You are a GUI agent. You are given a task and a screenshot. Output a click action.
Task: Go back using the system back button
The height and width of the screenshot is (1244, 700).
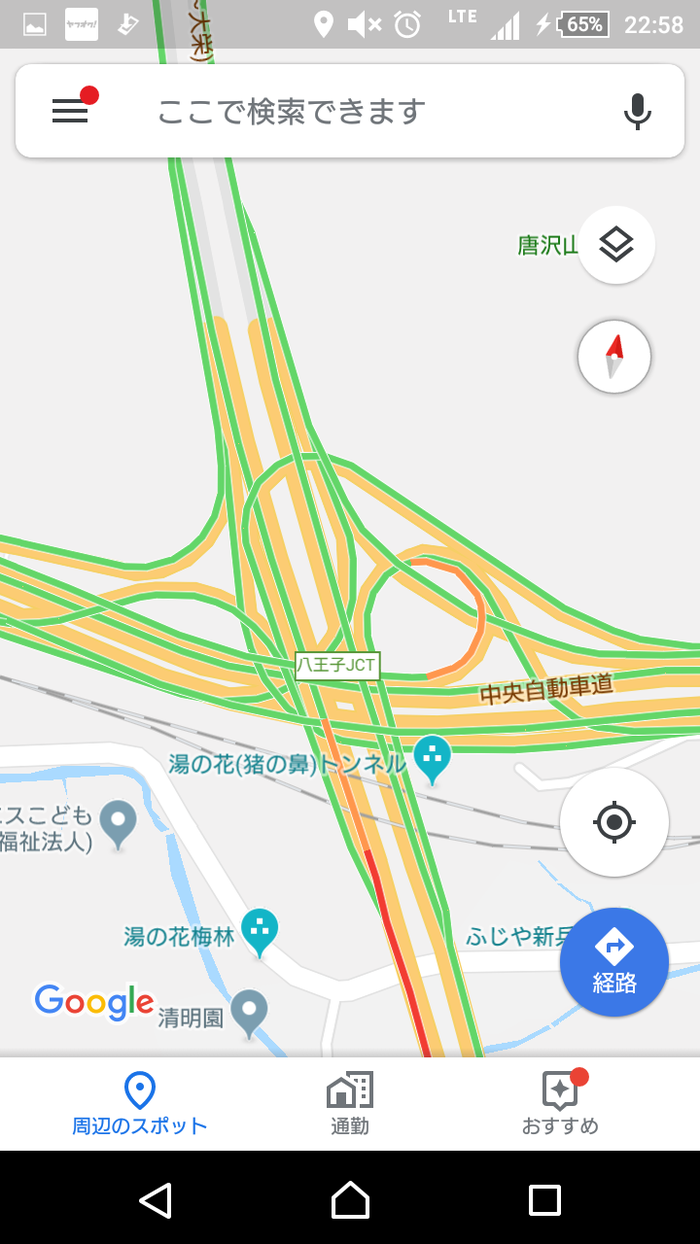point(155,1200)
